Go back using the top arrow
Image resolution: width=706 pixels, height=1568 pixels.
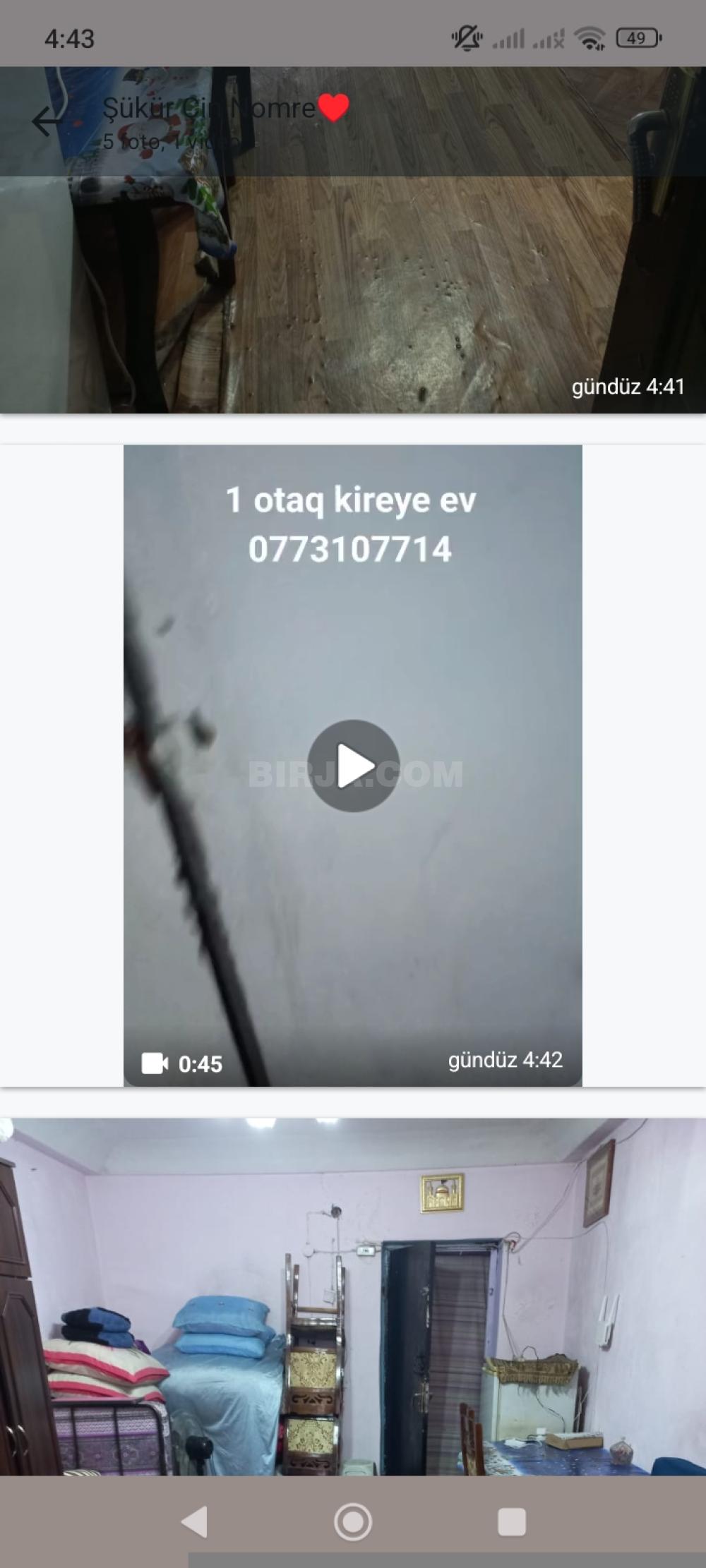(47, 121)
